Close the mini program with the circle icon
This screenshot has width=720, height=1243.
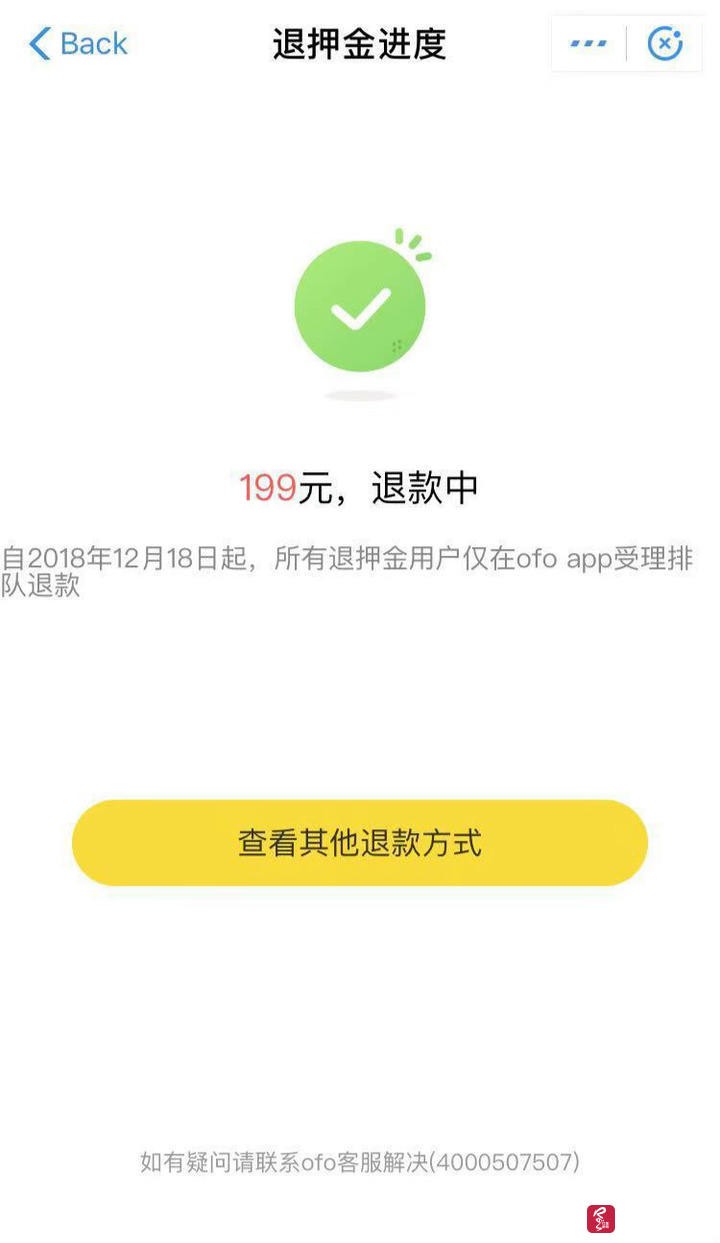coord(665,44)
